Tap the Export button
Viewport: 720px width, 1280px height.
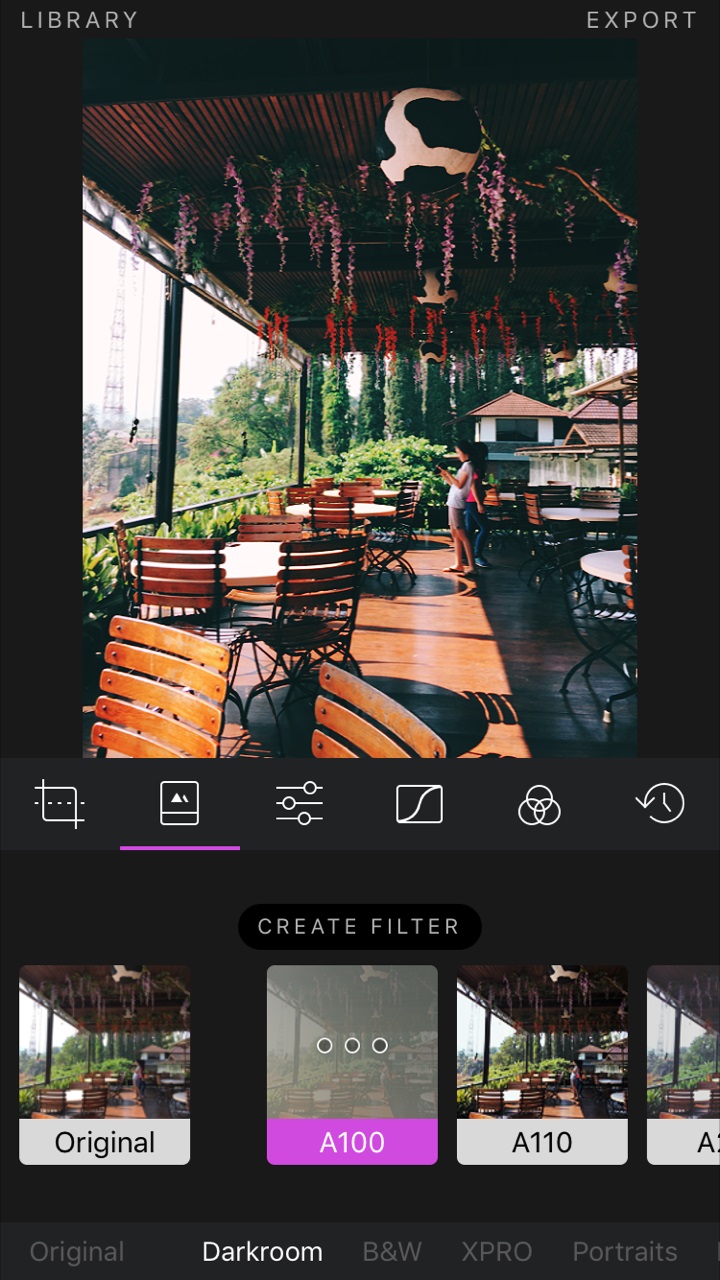pos(641,20)
